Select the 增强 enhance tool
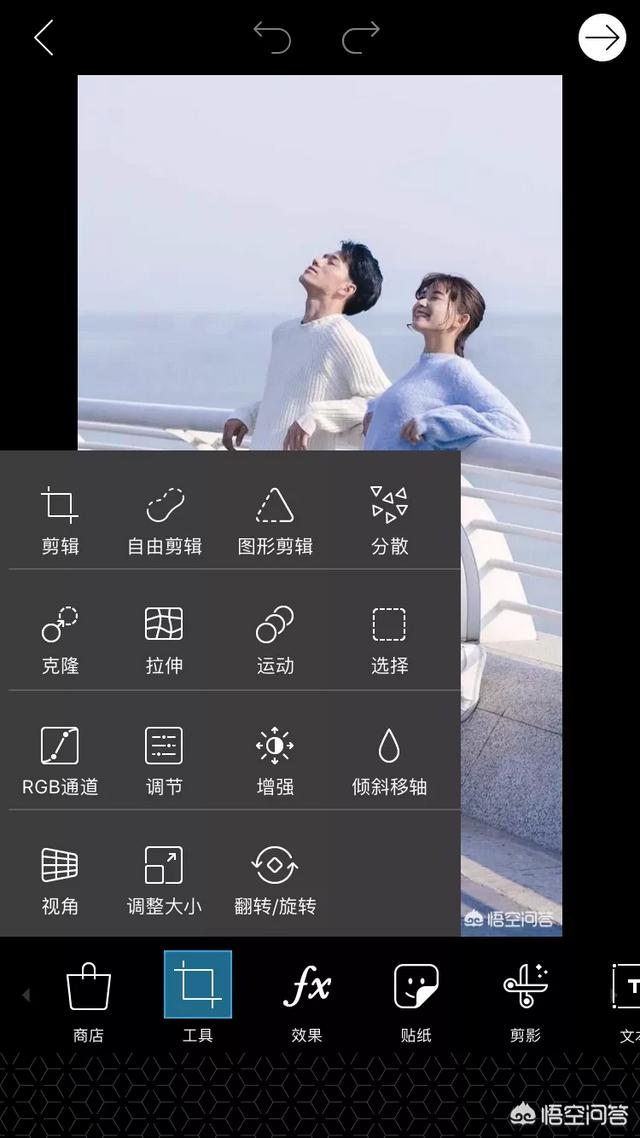The image size is (640, 1138). [275, 761]
